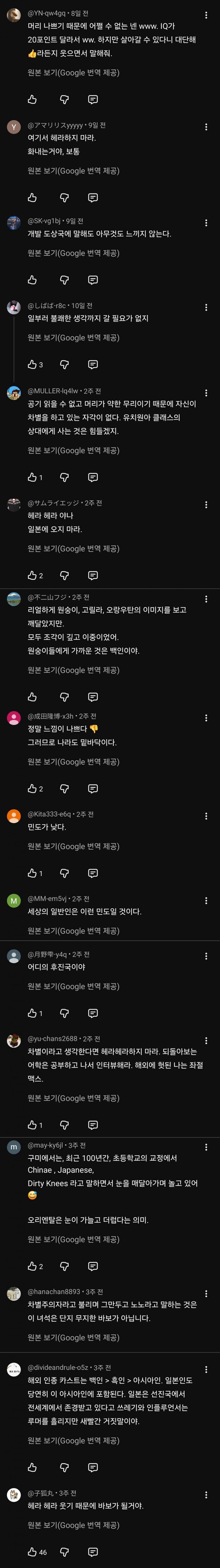Like the comment by @サムライエッジ

coord(32,575)
